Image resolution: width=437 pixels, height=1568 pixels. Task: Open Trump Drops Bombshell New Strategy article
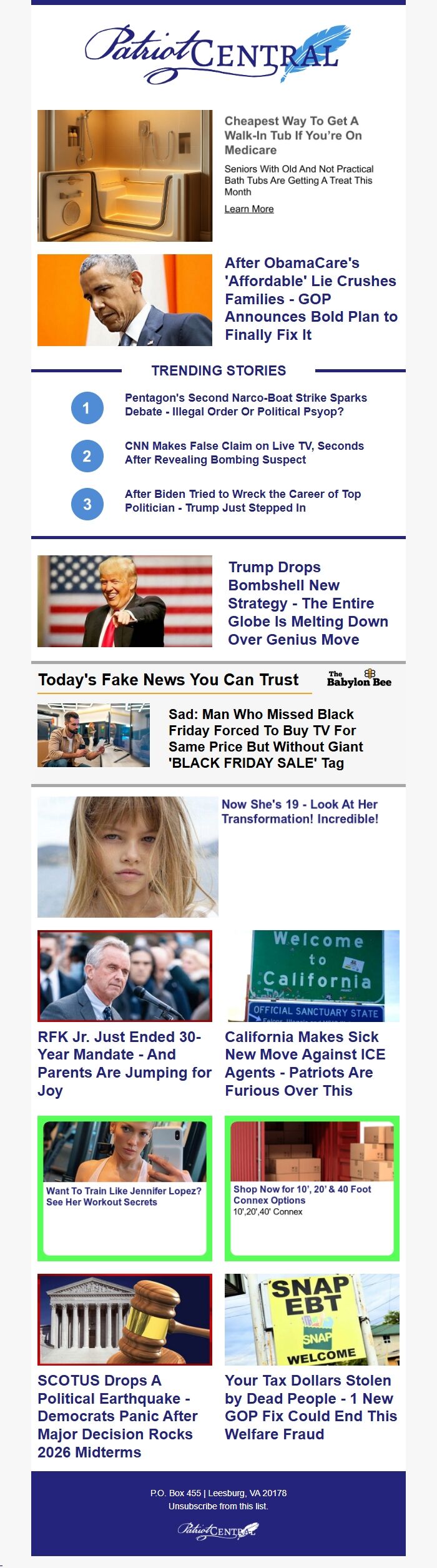tap(307, 603)
